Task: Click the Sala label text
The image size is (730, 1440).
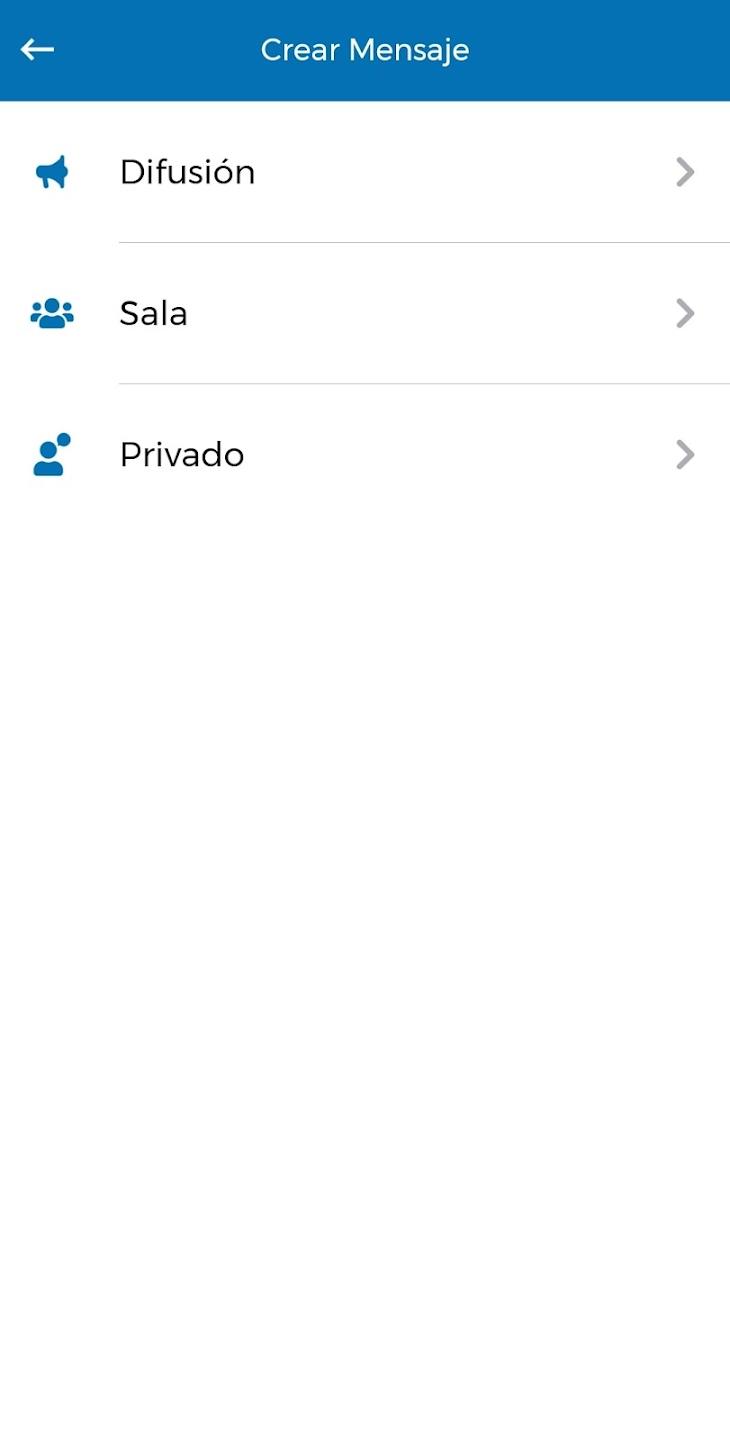Action: (153, 313)
